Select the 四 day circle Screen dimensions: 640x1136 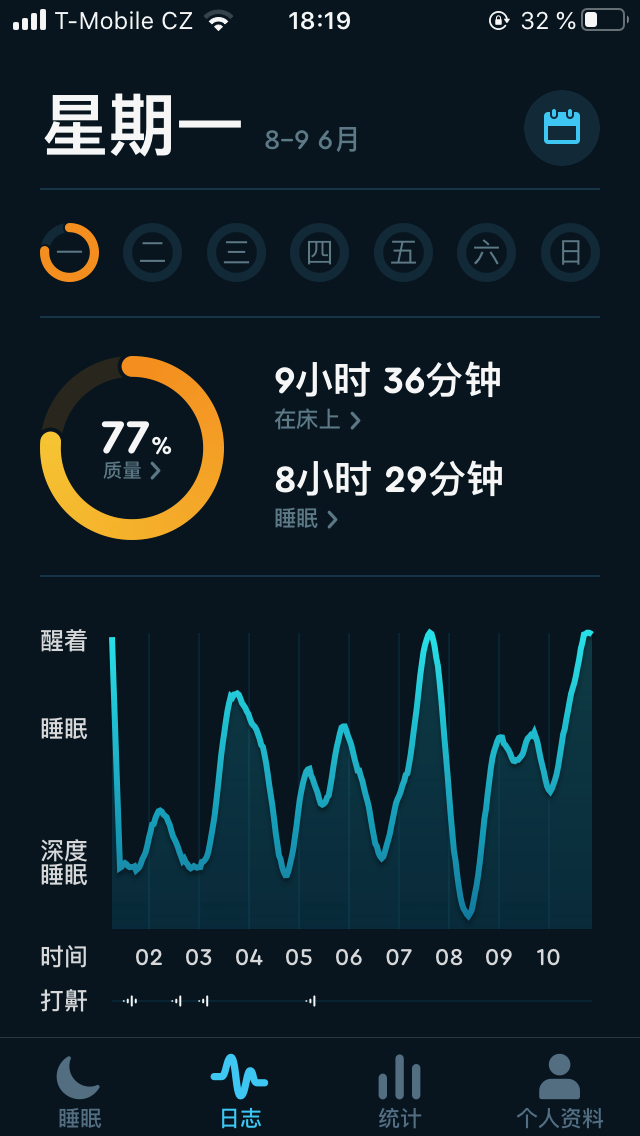click(x=320, y=253)
